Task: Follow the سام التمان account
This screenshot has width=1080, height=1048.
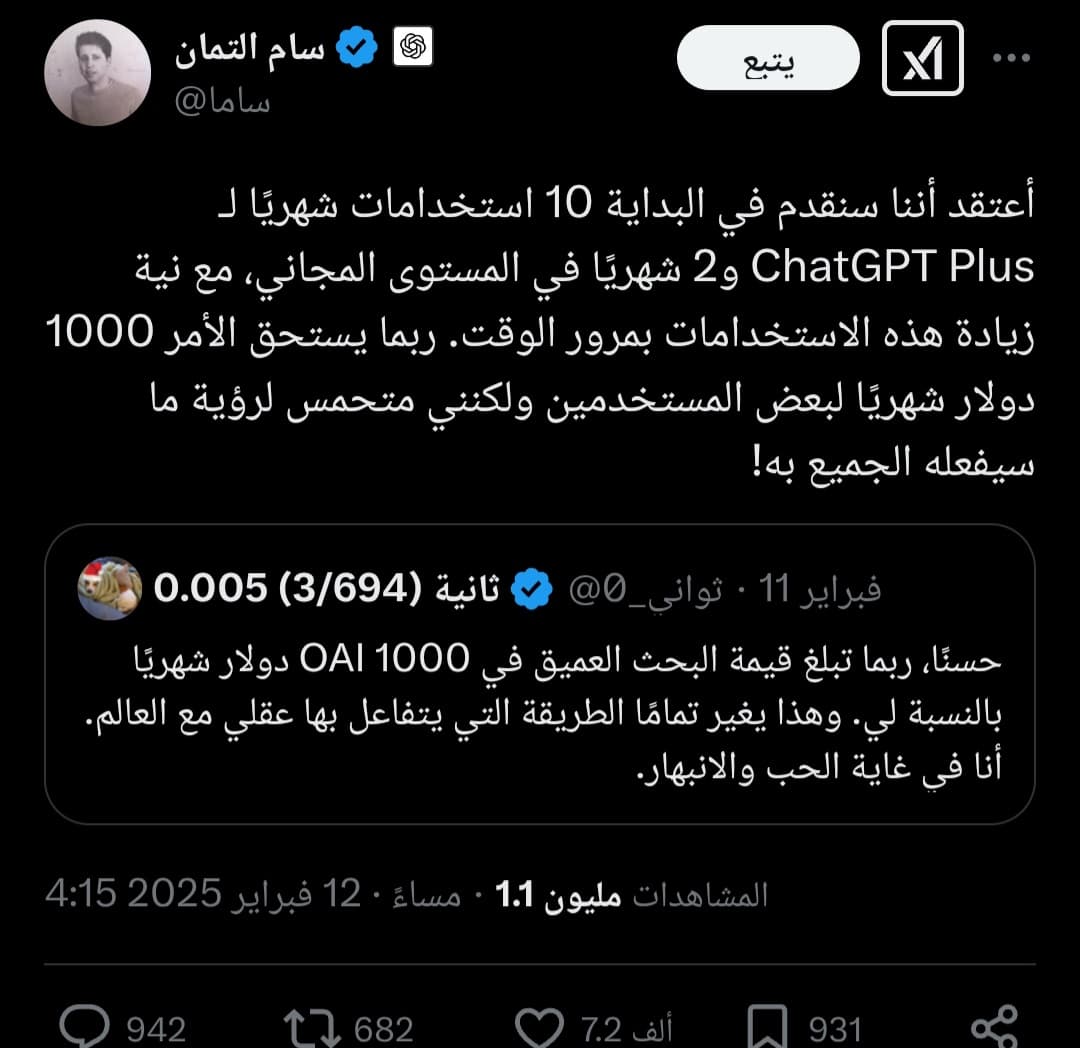Action: 768,58
